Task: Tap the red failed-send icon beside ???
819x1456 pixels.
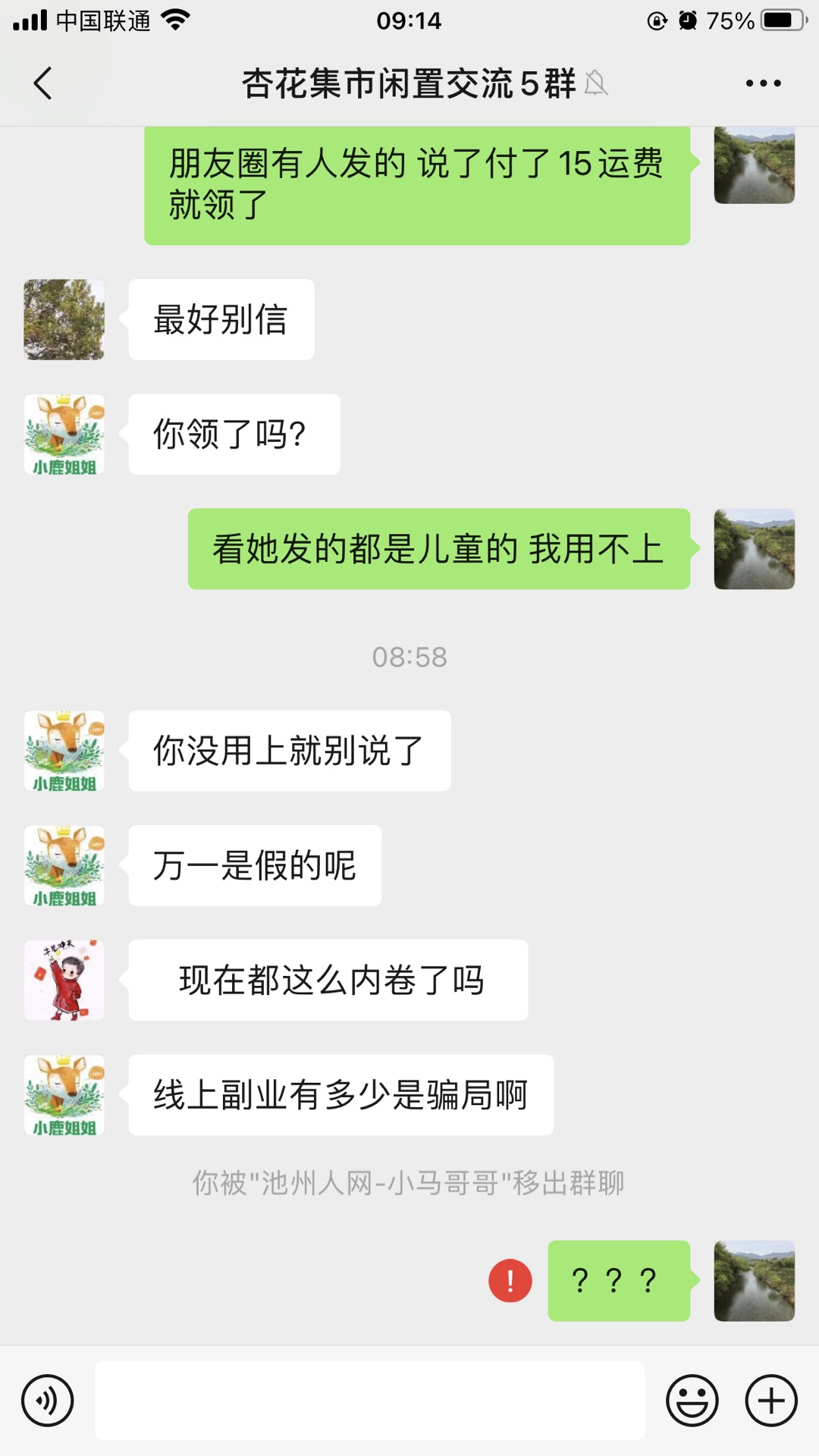Action: tap(510, 1281)
